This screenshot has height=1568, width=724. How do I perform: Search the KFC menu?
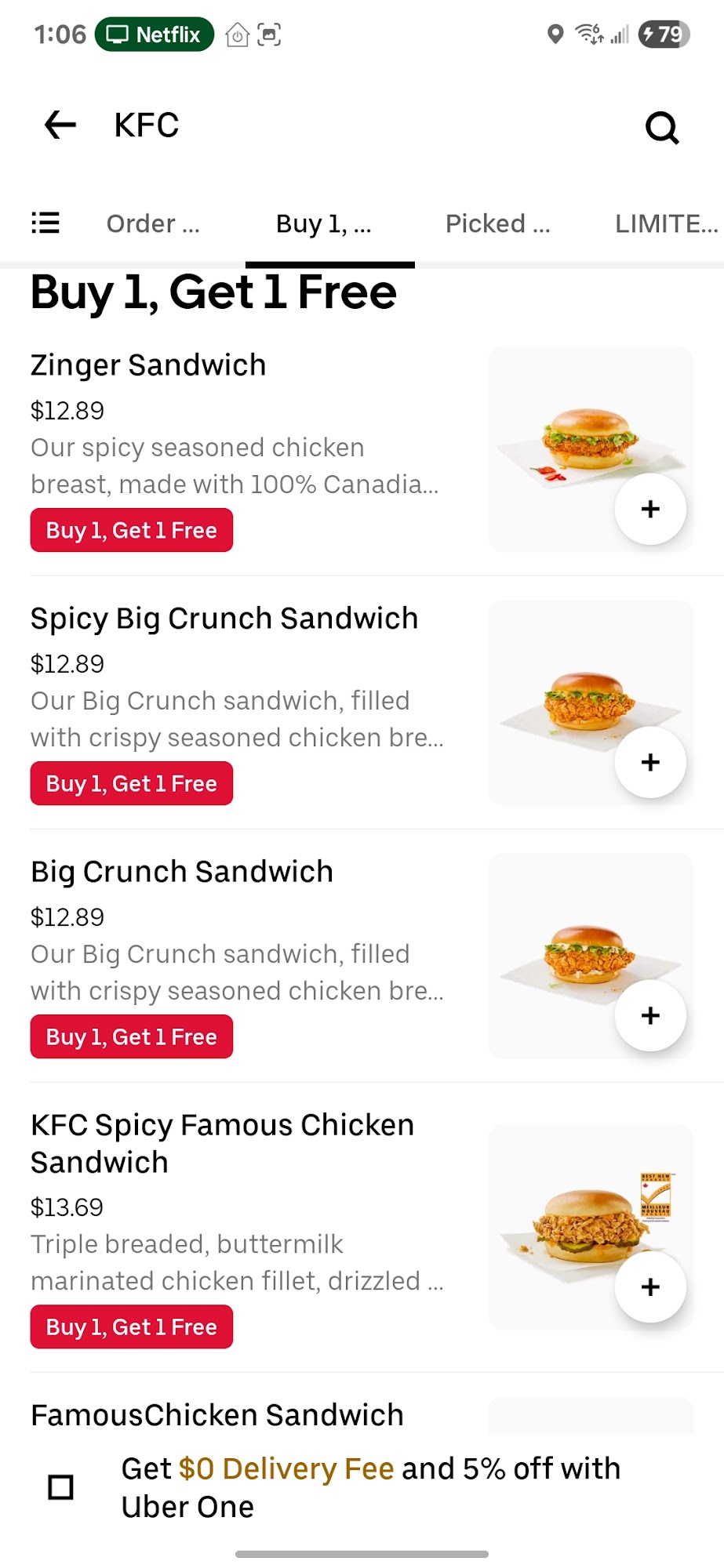pyautogui.click(x=661, y=127)
